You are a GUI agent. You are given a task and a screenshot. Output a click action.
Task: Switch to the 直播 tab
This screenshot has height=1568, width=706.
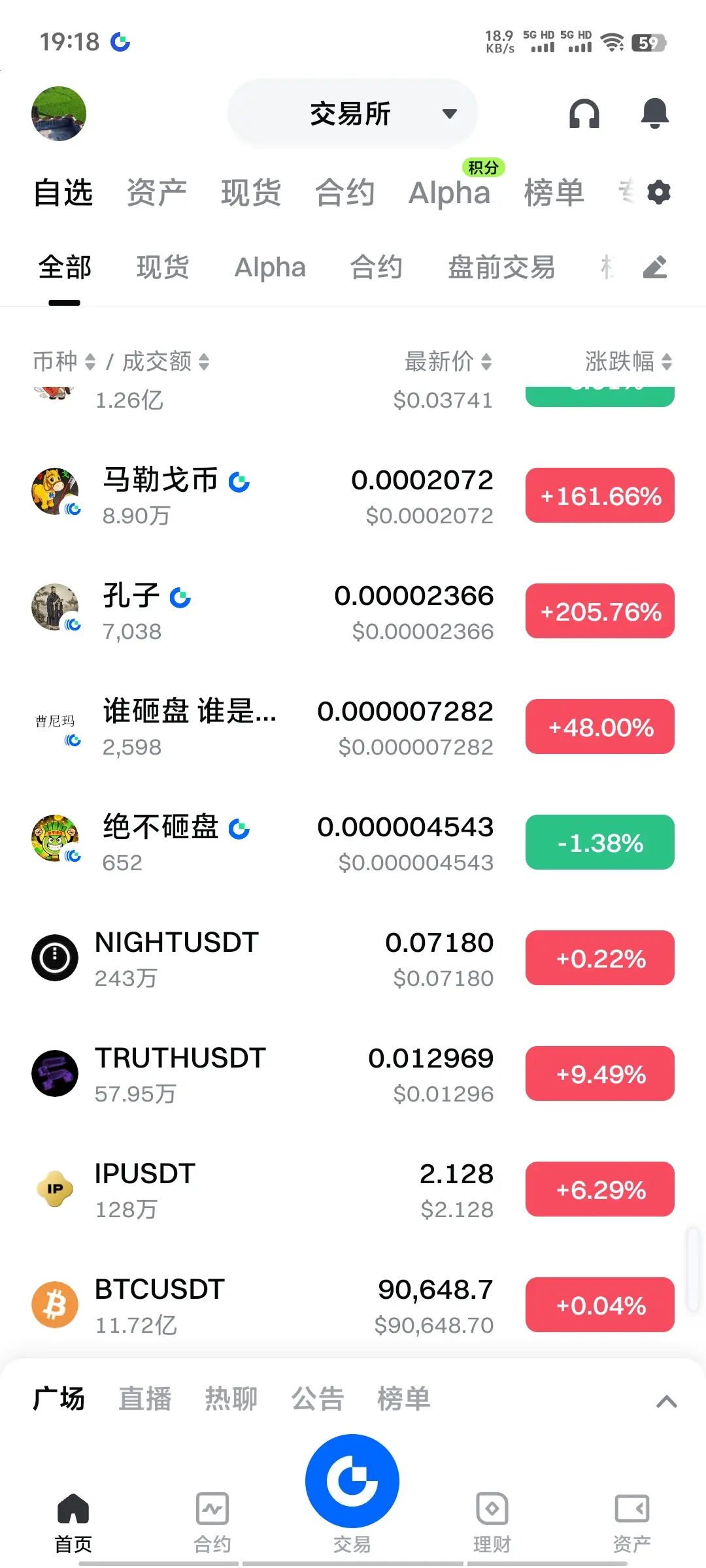pyautogui.click(x=144, y=1399)
